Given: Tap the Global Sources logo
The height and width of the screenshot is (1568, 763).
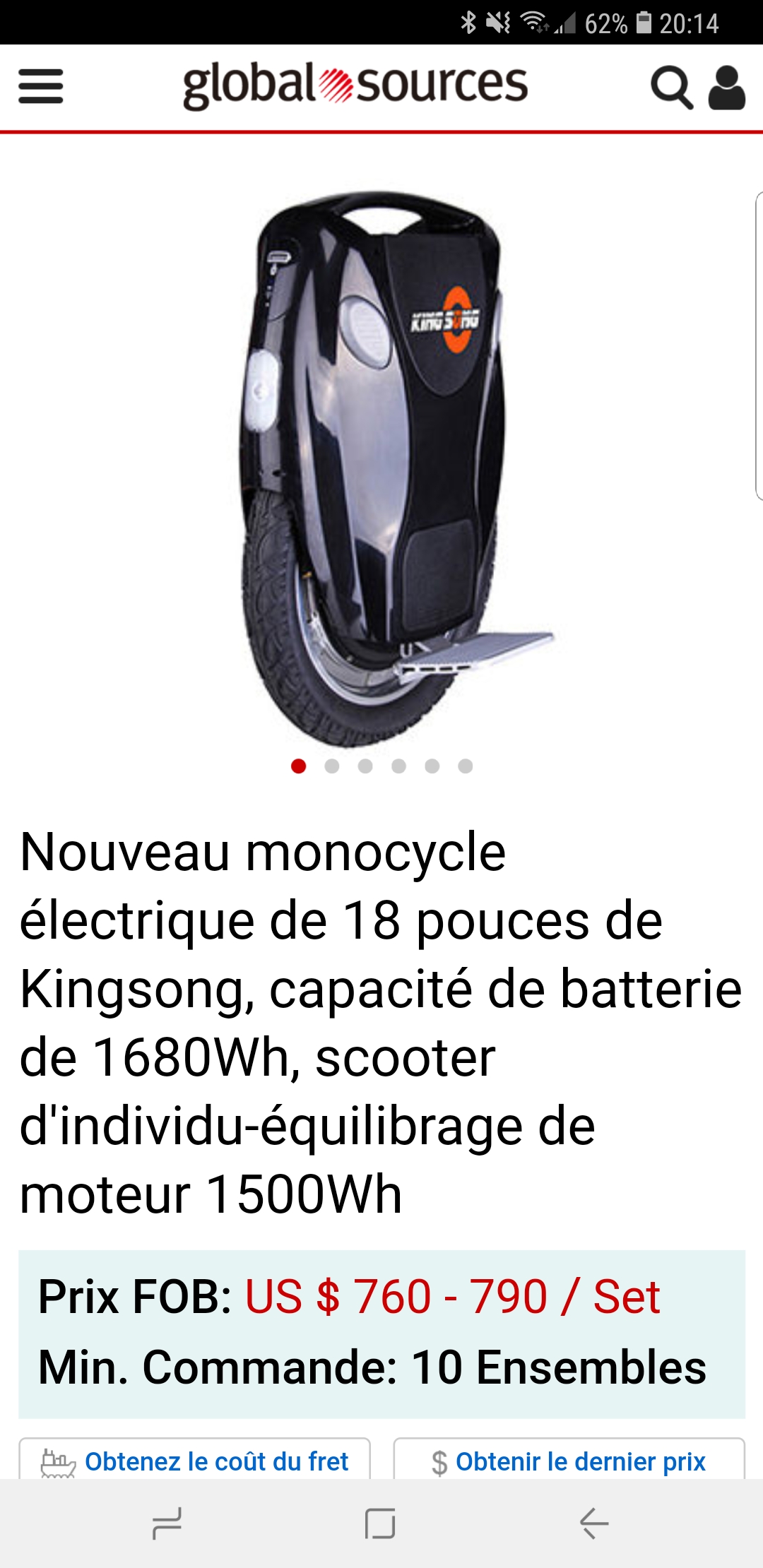Looking at the screenshot, I should (x=355, y=85).
